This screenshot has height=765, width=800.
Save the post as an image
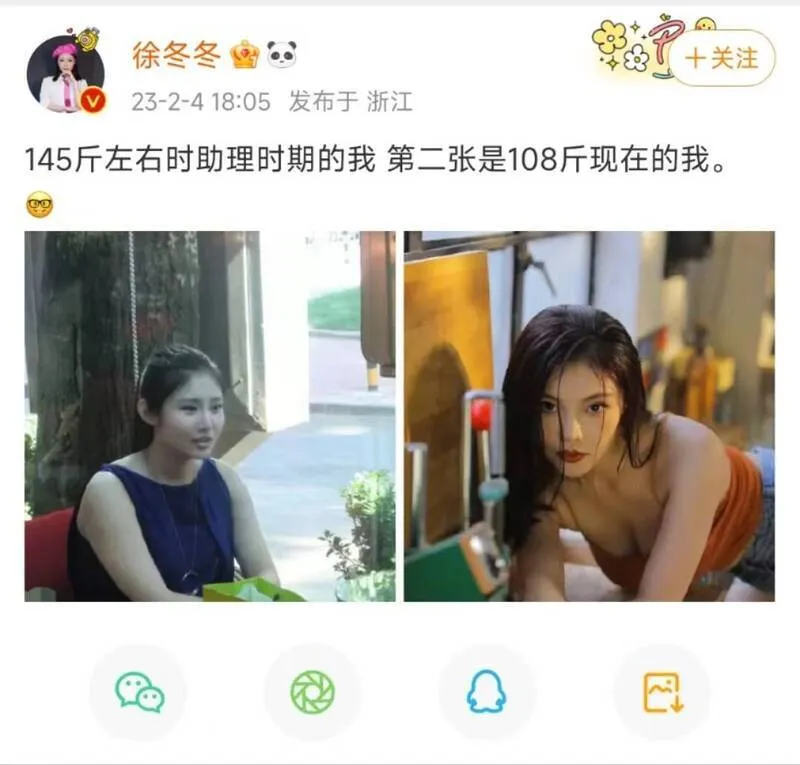[661, 692]
